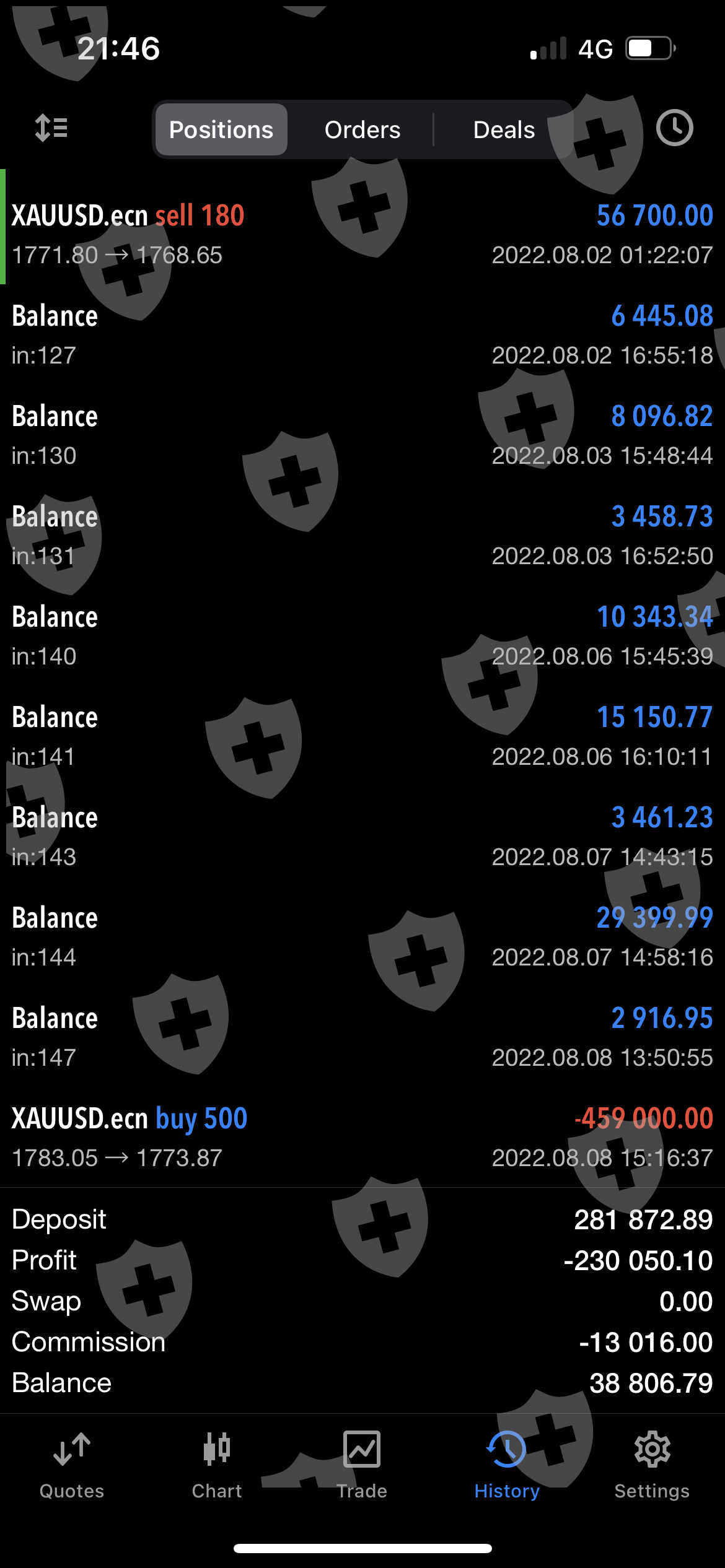Select the History tab
Screen dimensions: 725x1568
point(507,1465)
